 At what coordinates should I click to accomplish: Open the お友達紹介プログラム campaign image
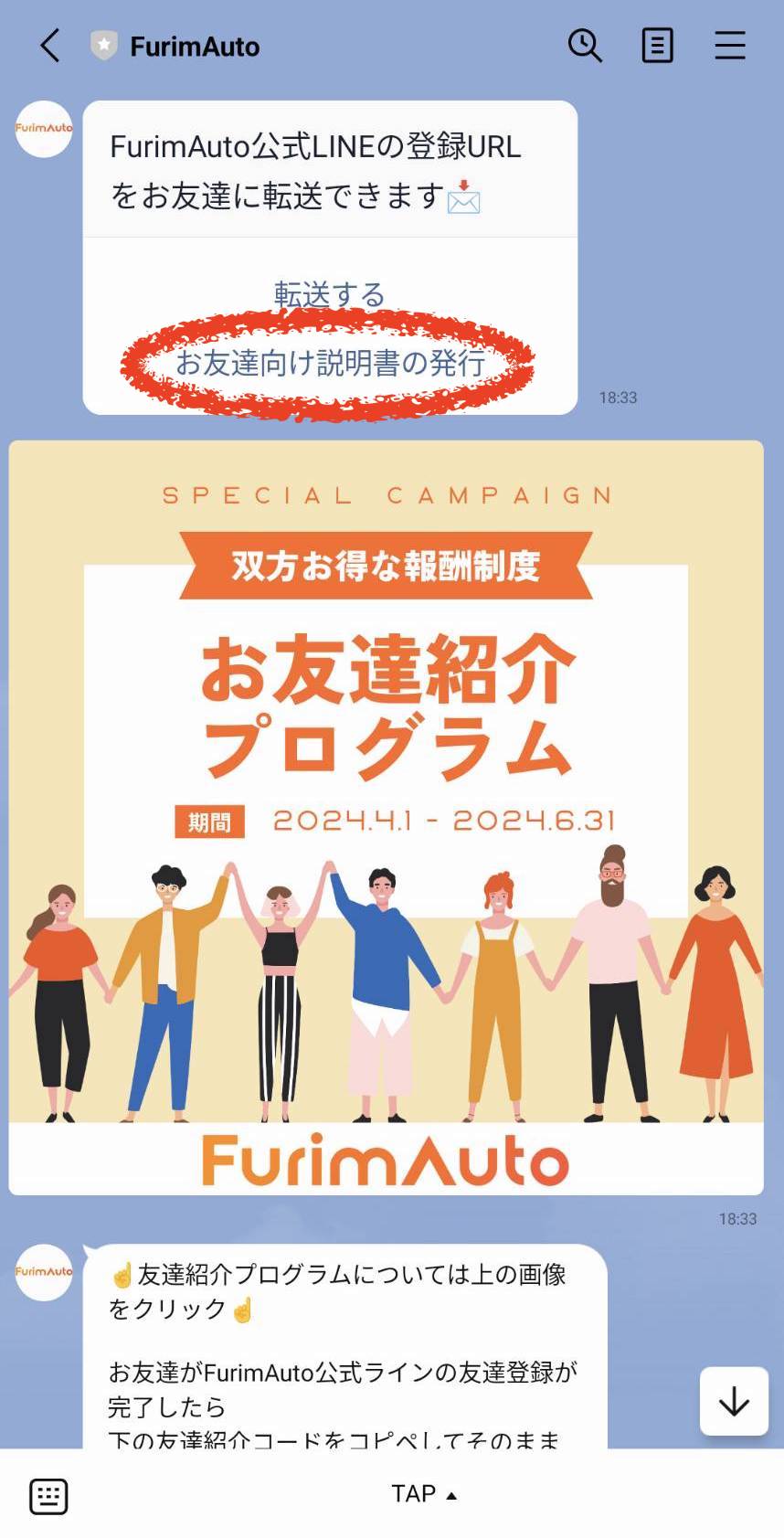coord(386,817)
